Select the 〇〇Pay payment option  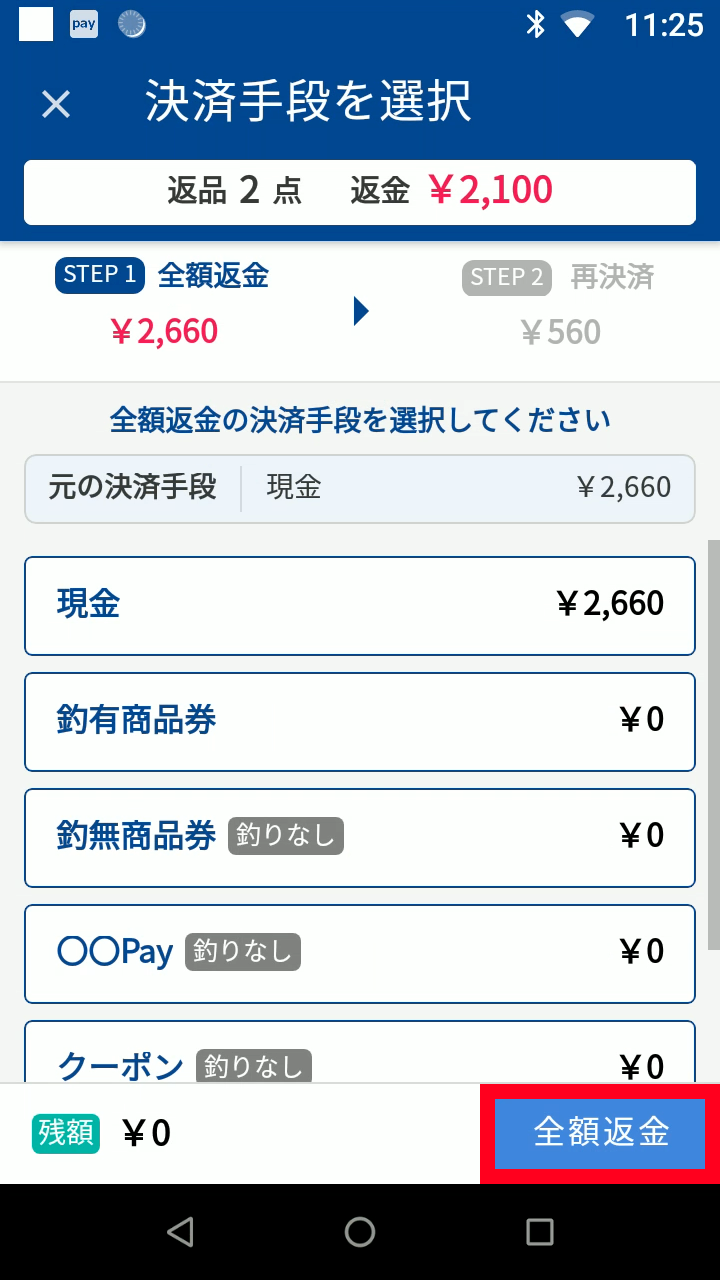(x=360, y=953)
